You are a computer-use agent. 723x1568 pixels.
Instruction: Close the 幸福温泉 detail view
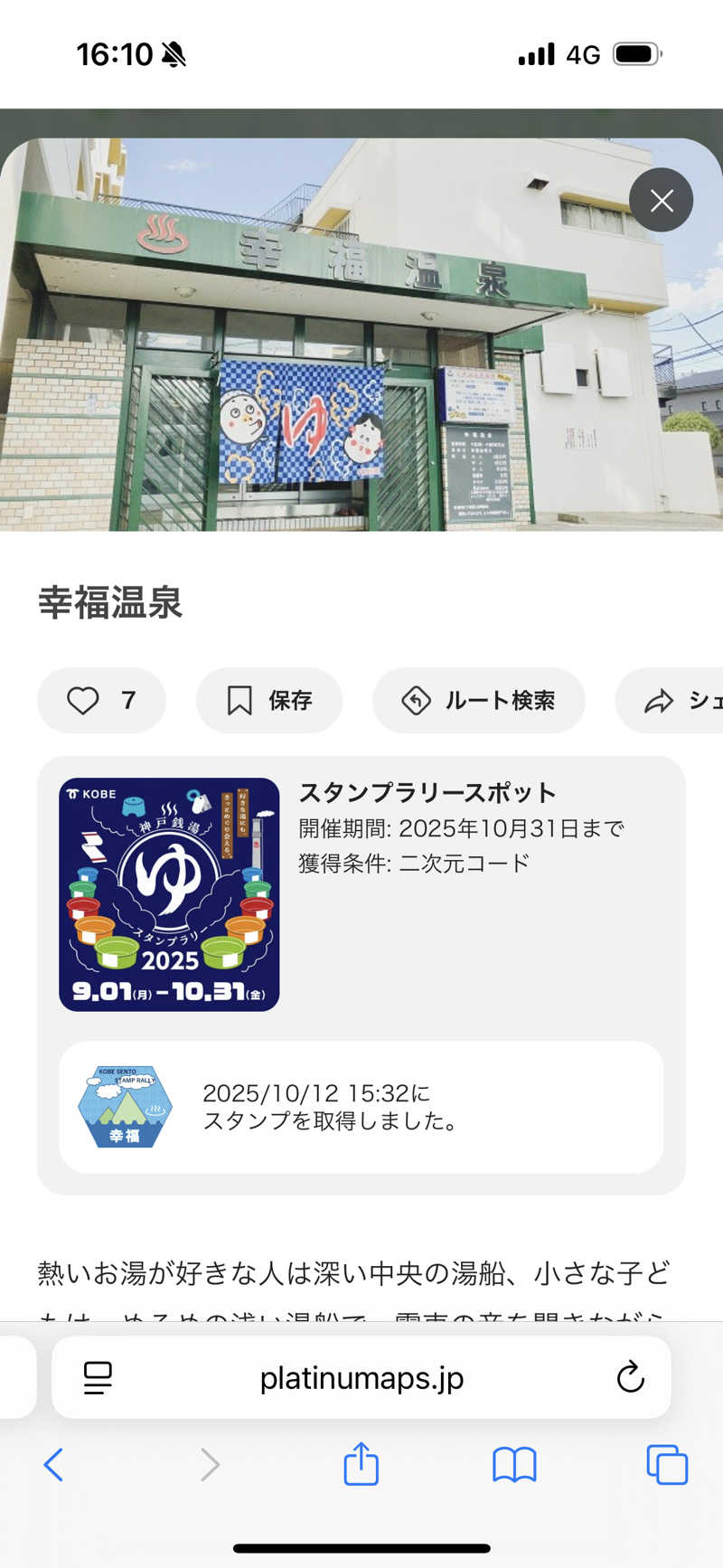point(662,200)
